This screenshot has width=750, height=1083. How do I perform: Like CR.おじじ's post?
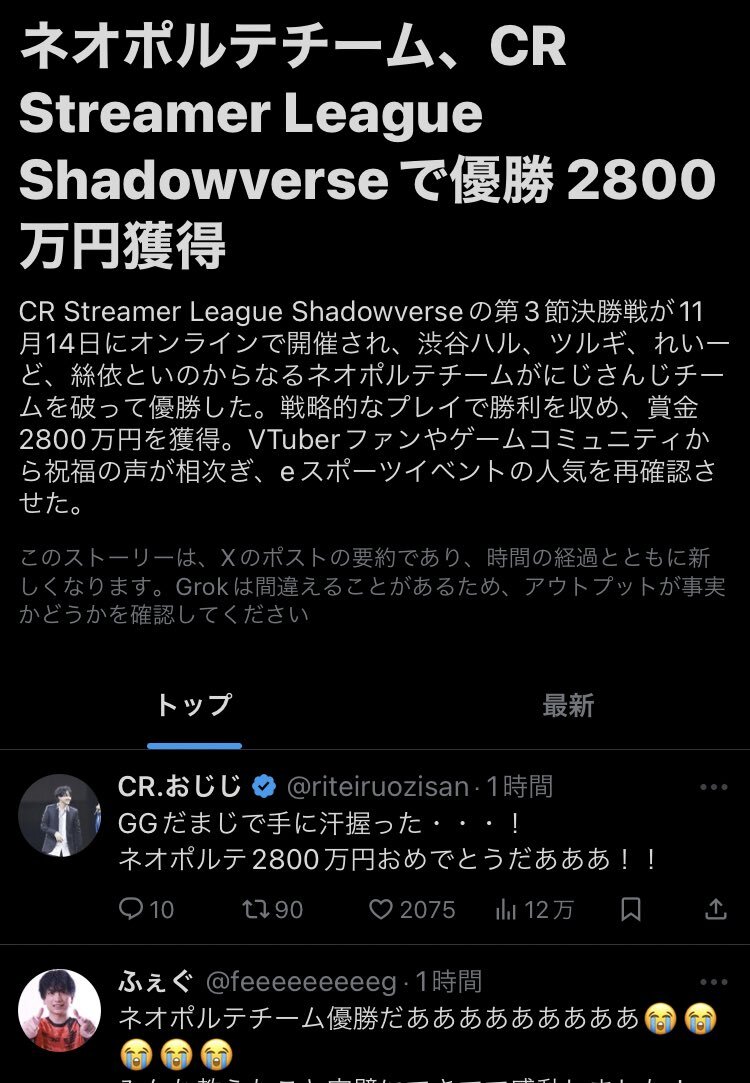381,909
